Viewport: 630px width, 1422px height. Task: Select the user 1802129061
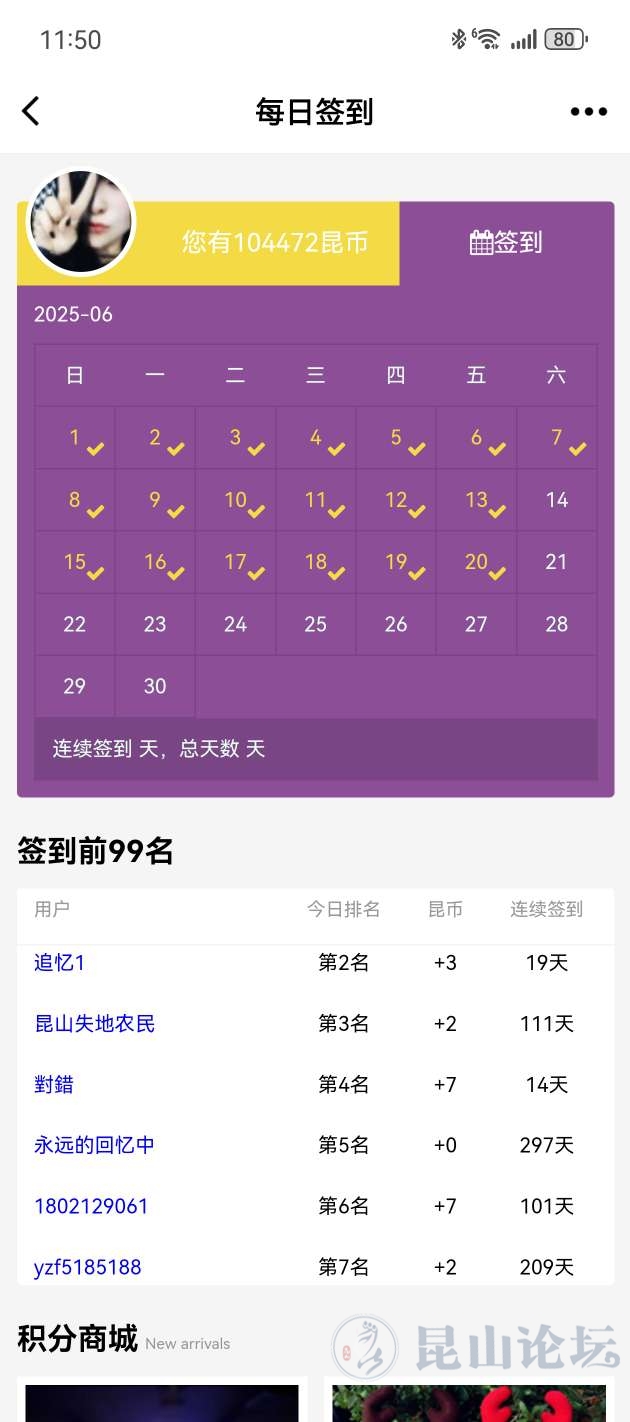(91, 1206)
